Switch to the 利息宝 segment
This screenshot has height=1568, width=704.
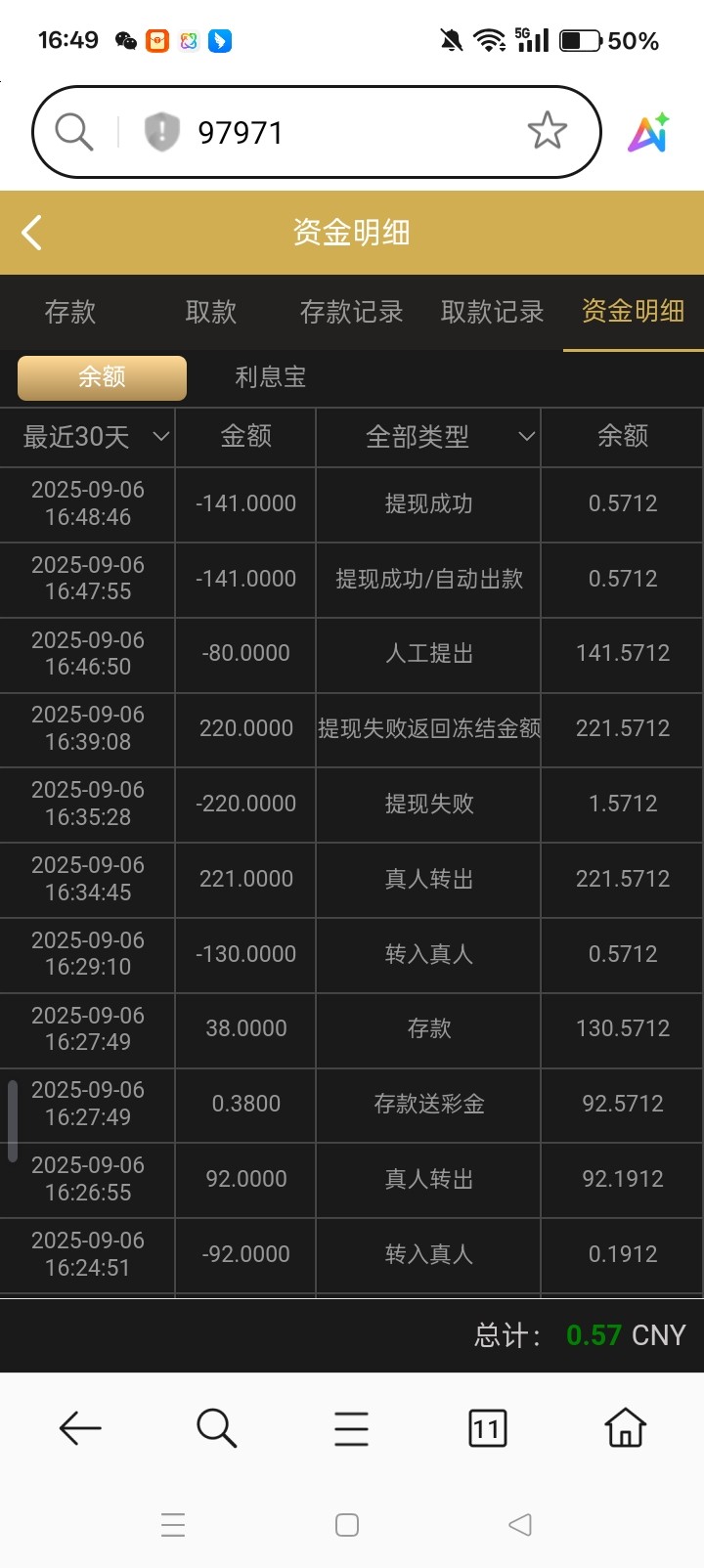click(271, 377)
